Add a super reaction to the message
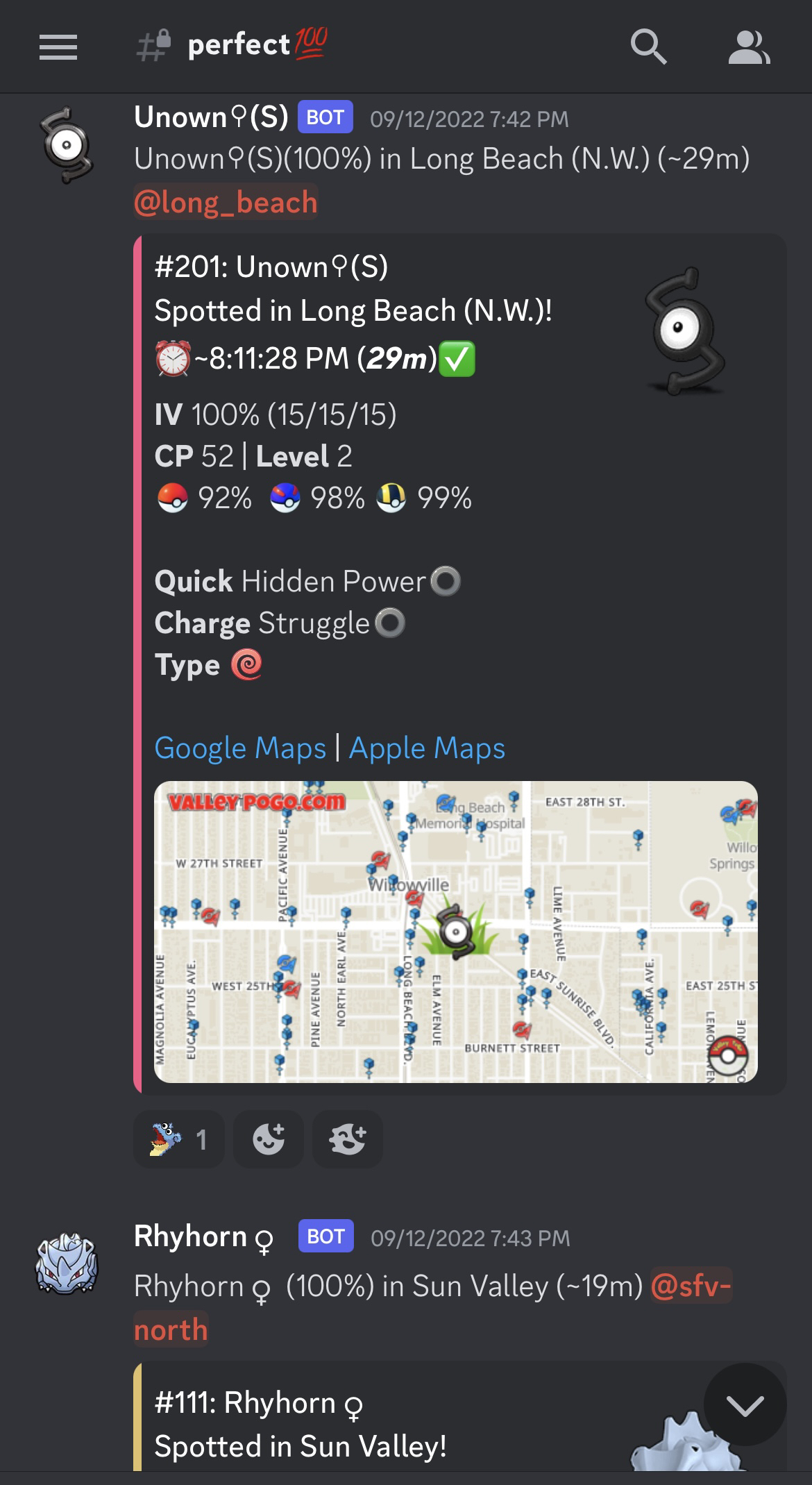Screen dimensions: 812x1485 pos(348,1139)
